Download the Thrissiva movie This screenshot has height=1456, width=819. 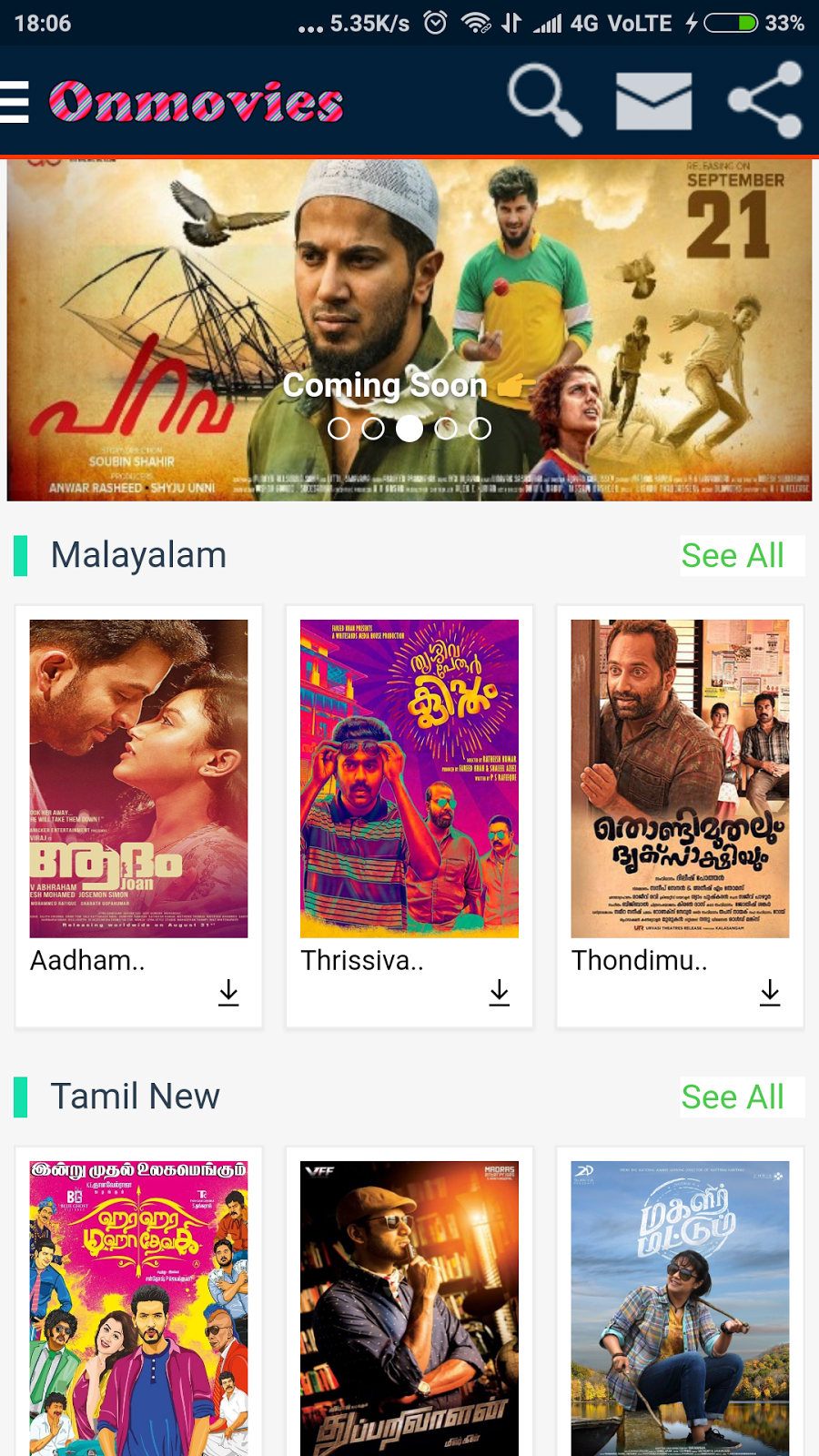(x=499, y=992)
